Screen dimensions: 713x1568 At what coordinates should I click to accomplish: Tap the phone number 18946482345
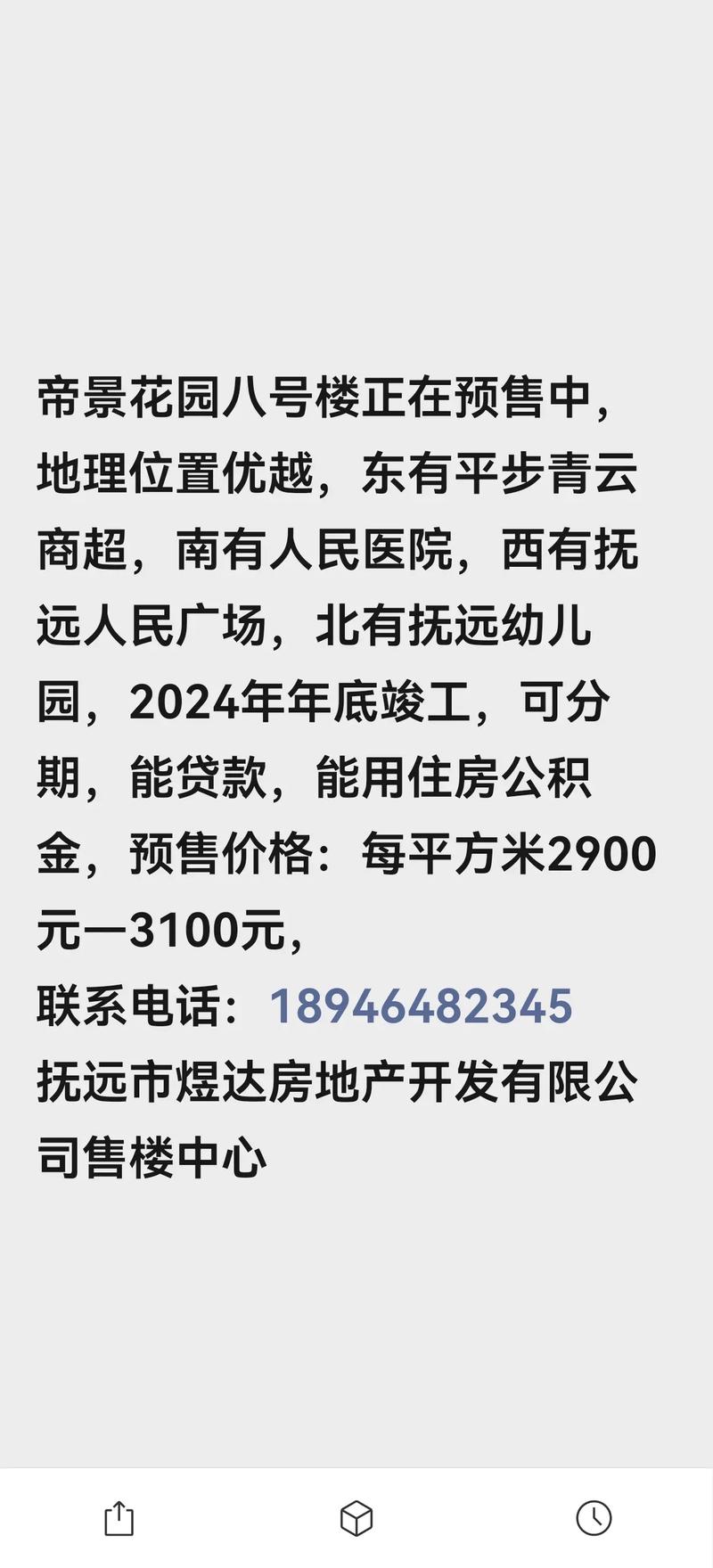click(x=421, y=1006)
